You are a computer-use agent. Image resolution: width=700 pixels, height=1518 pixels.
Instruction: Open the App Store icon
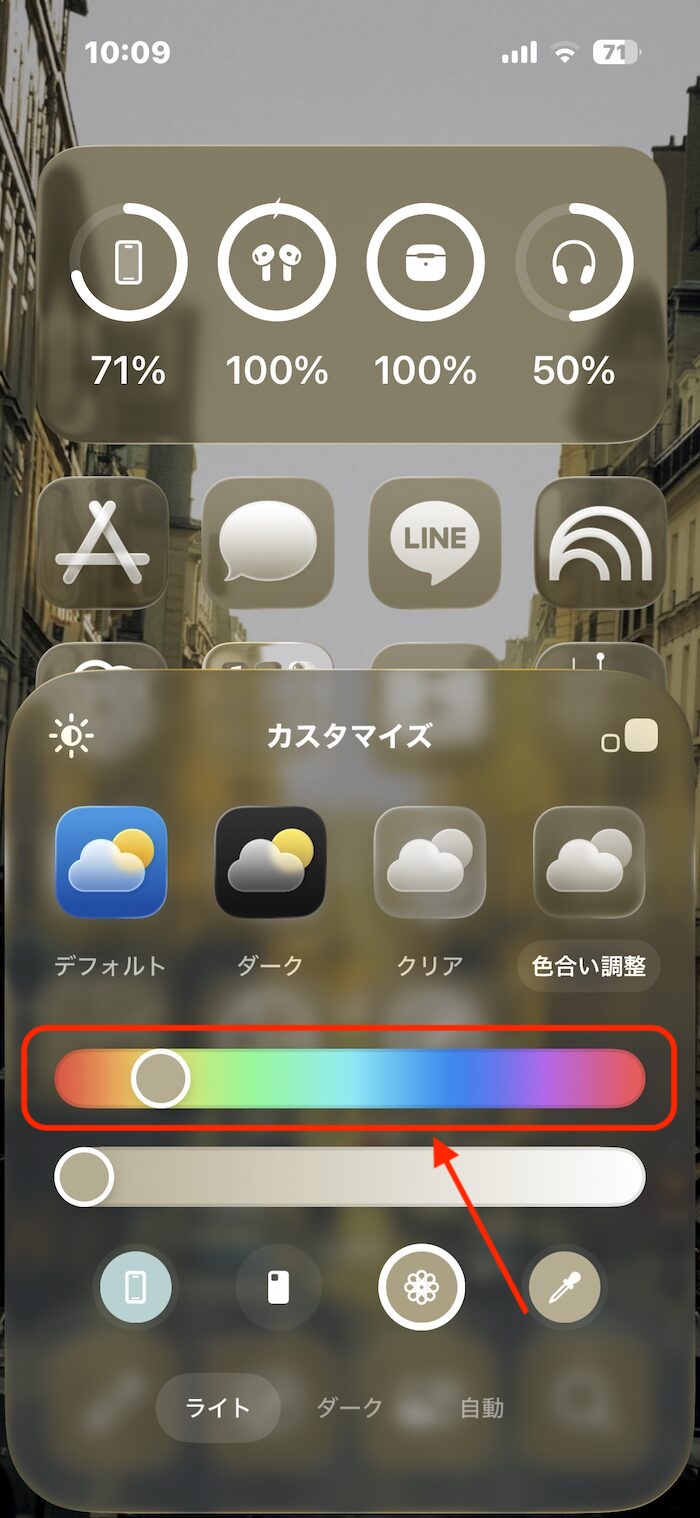(x=103, y=543)
